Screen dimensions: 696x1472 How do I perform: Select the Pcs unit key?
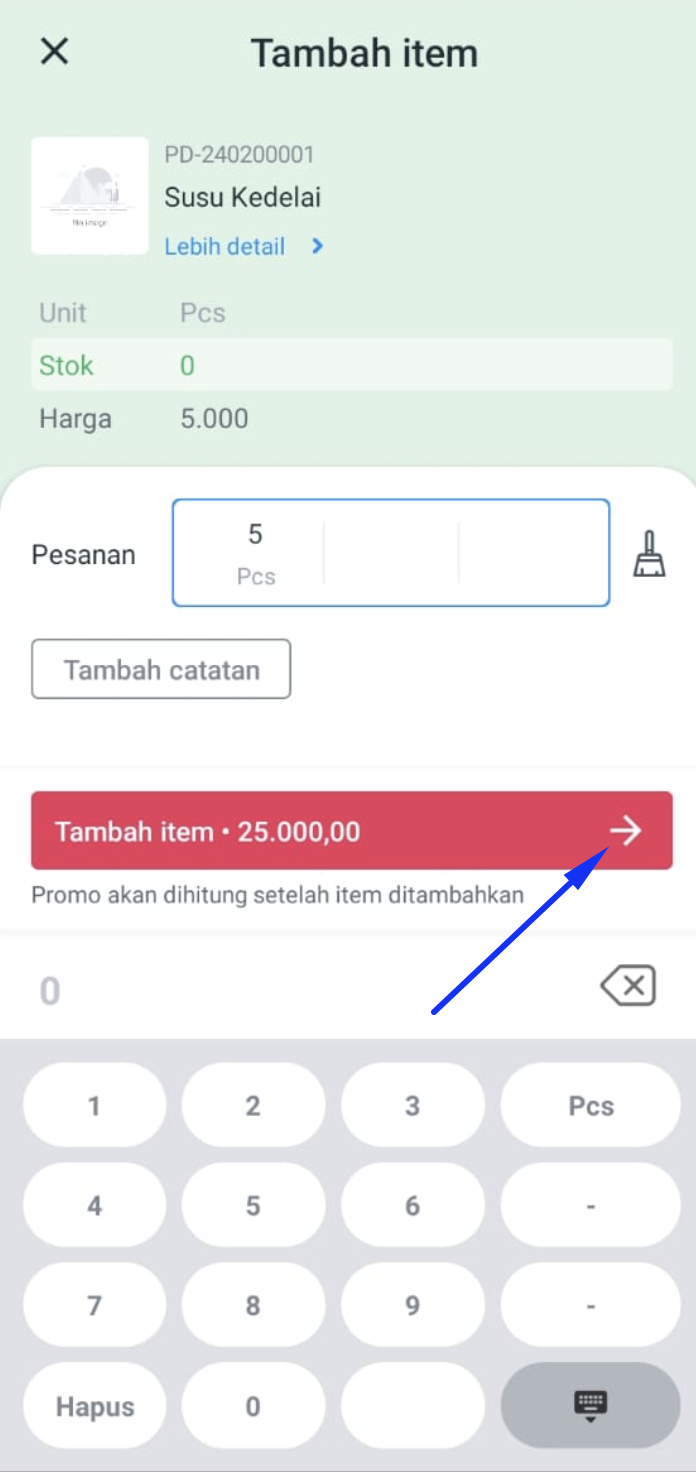(590, 1105)
